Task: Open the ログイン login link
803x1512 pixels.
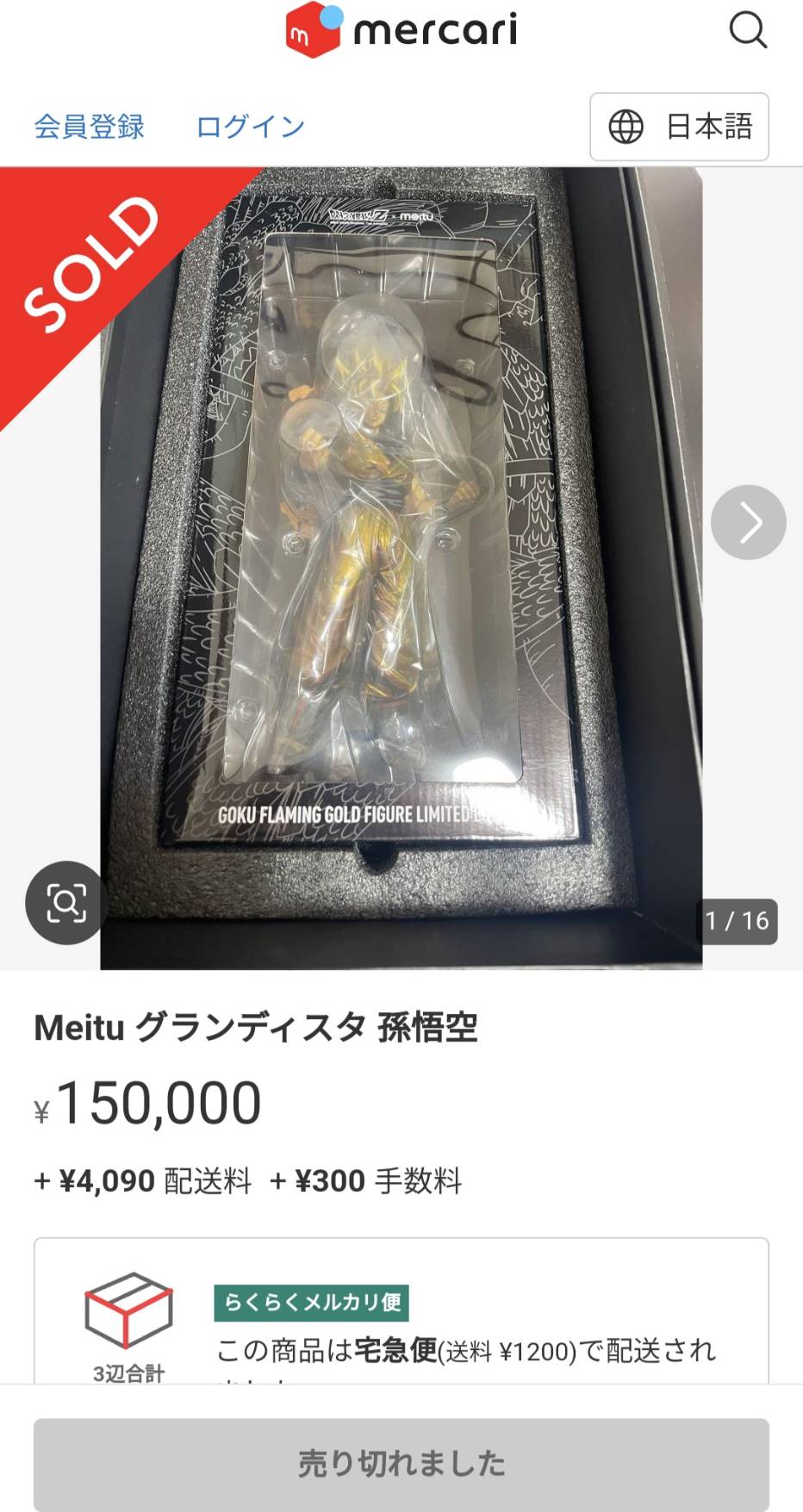Action: pyautogui.click(x=250, y=127)
